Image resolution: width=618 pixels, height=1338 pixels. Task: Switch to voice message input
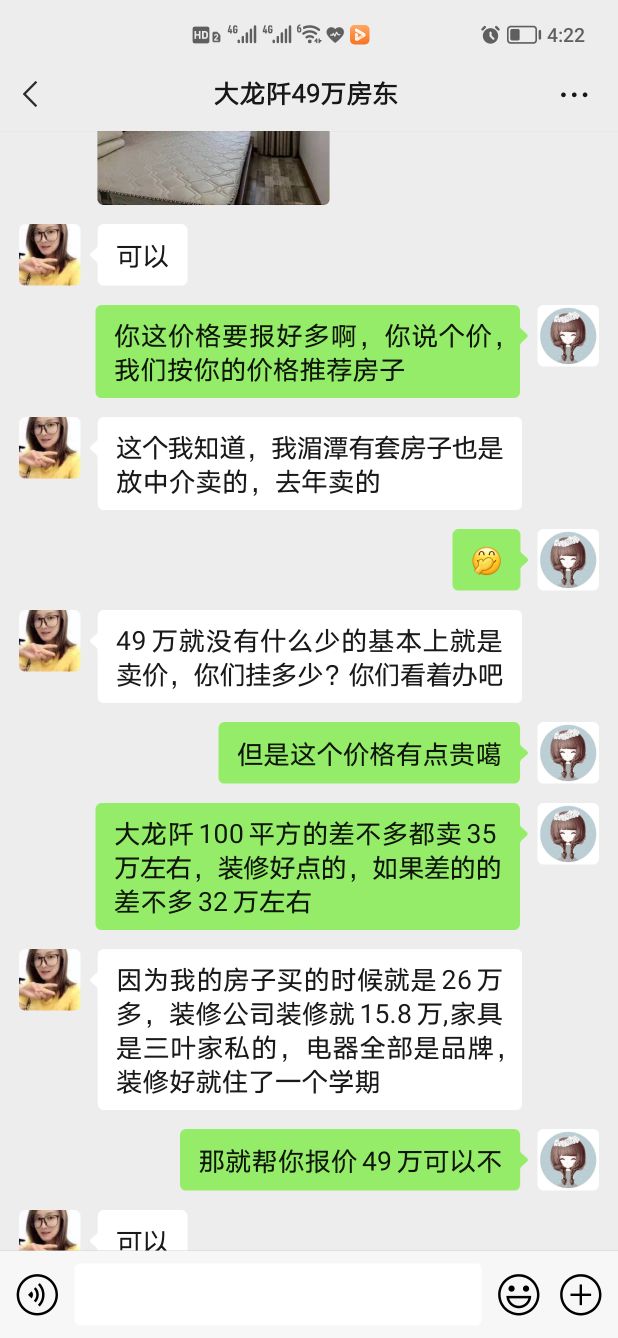coord(37,1295)
